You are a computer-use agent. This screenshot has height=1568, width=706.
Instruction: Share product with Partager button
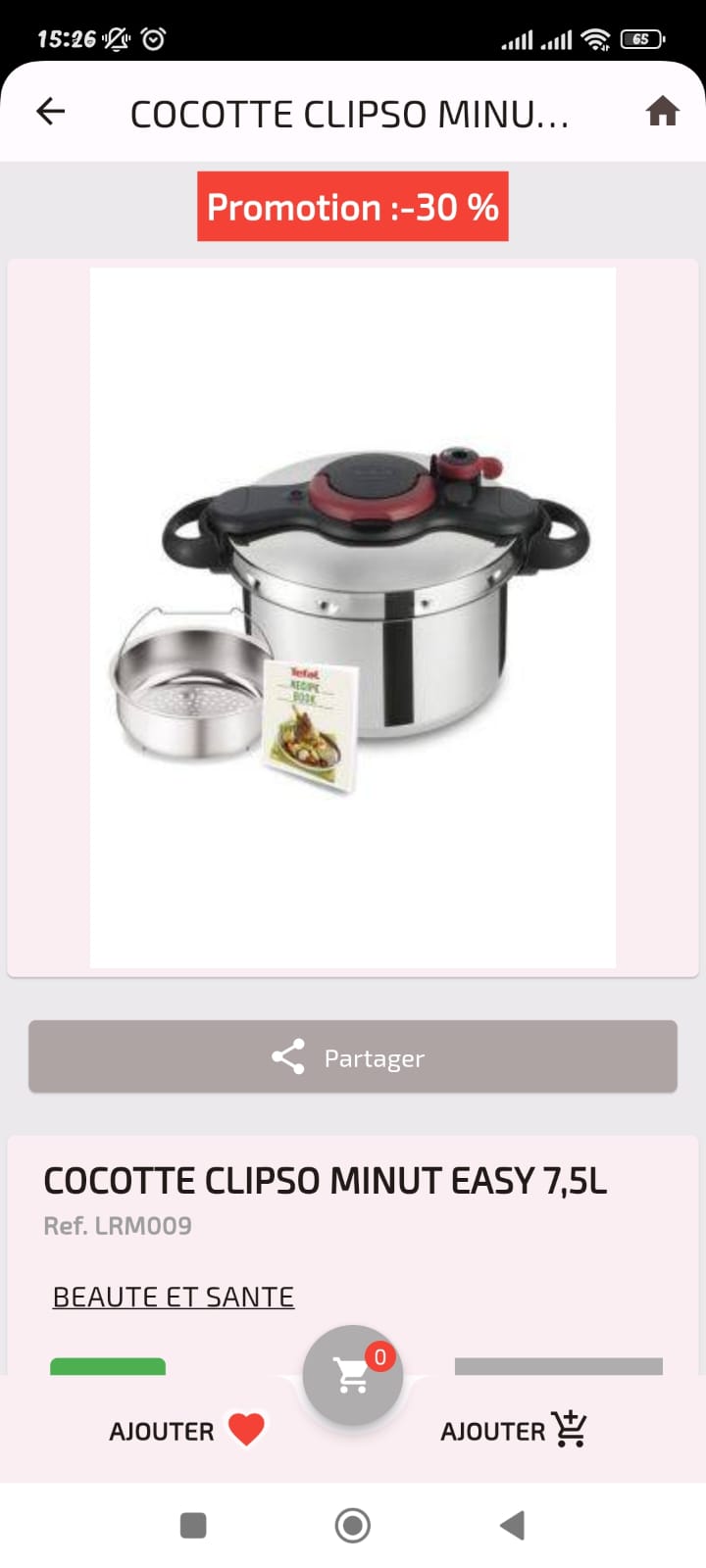(353, 1056)
